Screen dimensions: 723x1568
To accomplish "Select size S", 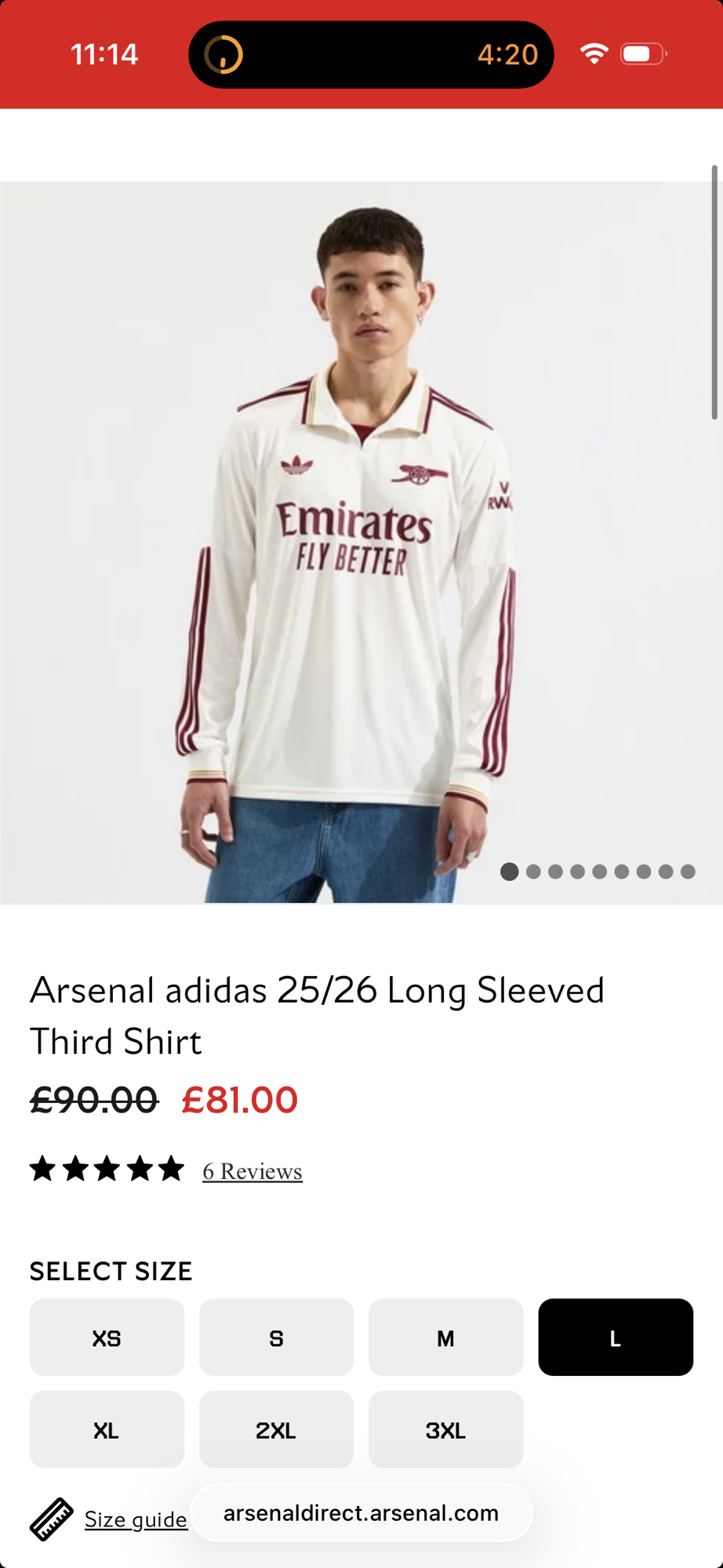I will click(x=276, y=1338).
